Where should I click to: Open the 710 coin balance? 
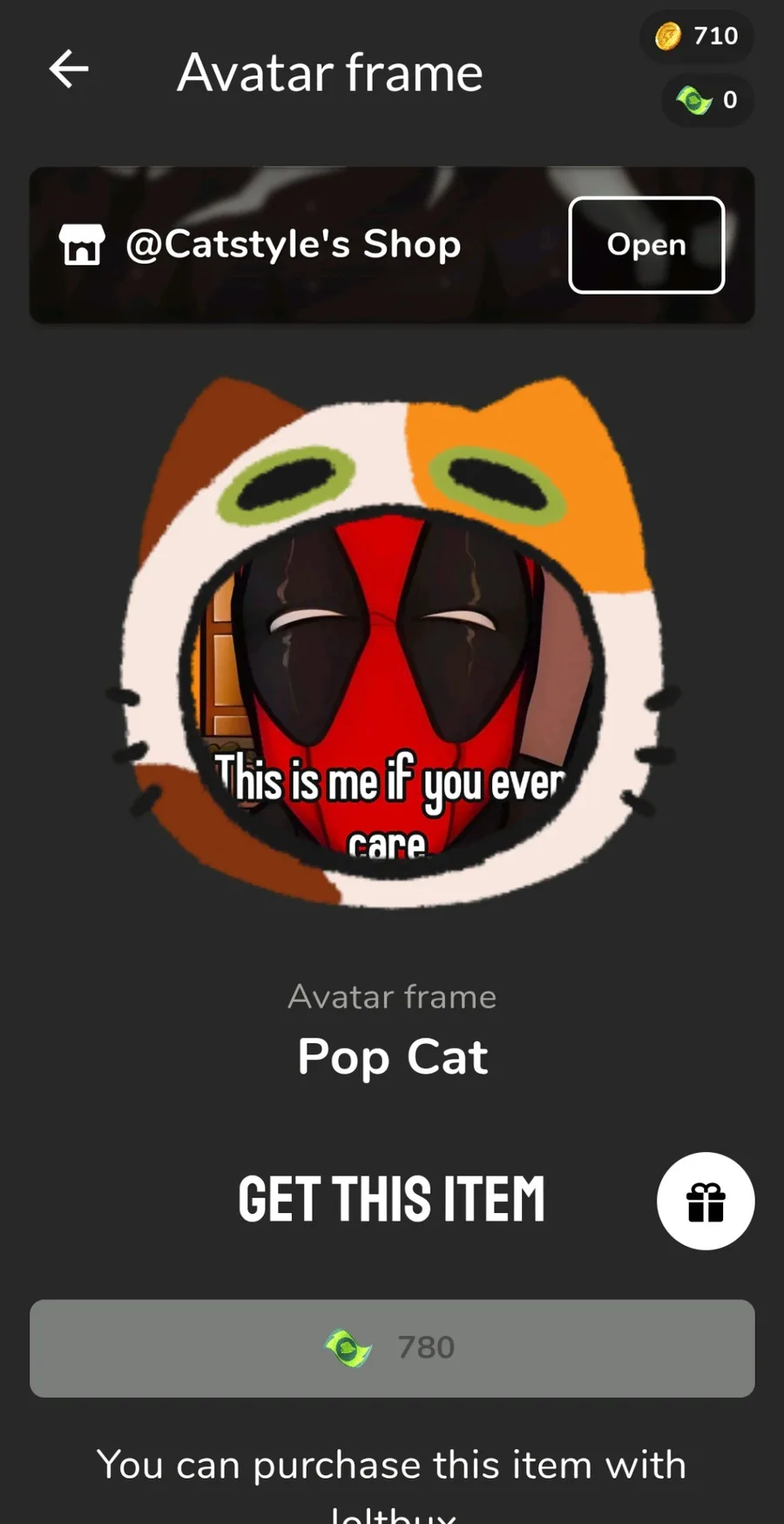point(697,37)
